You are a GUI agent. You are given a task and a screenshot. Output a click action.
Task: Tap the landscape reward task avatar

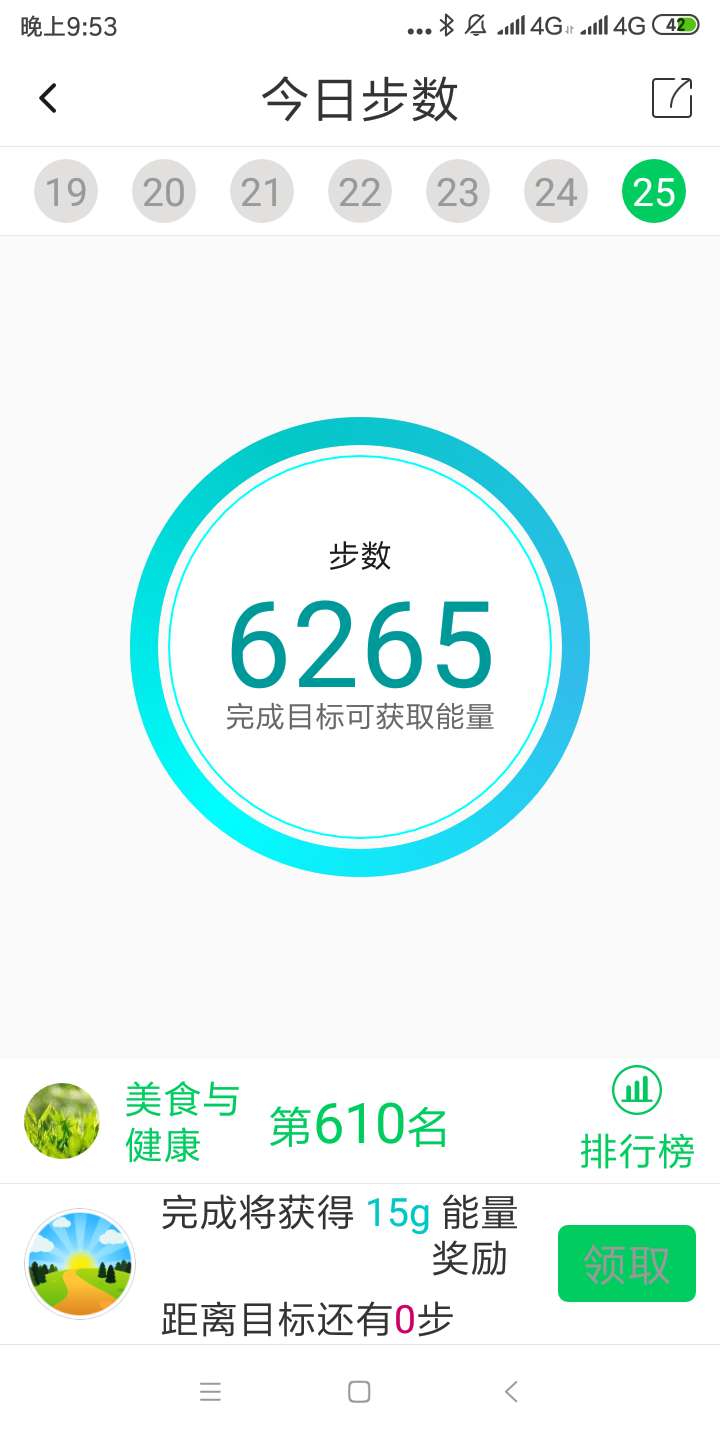(x=80, y=1263)
